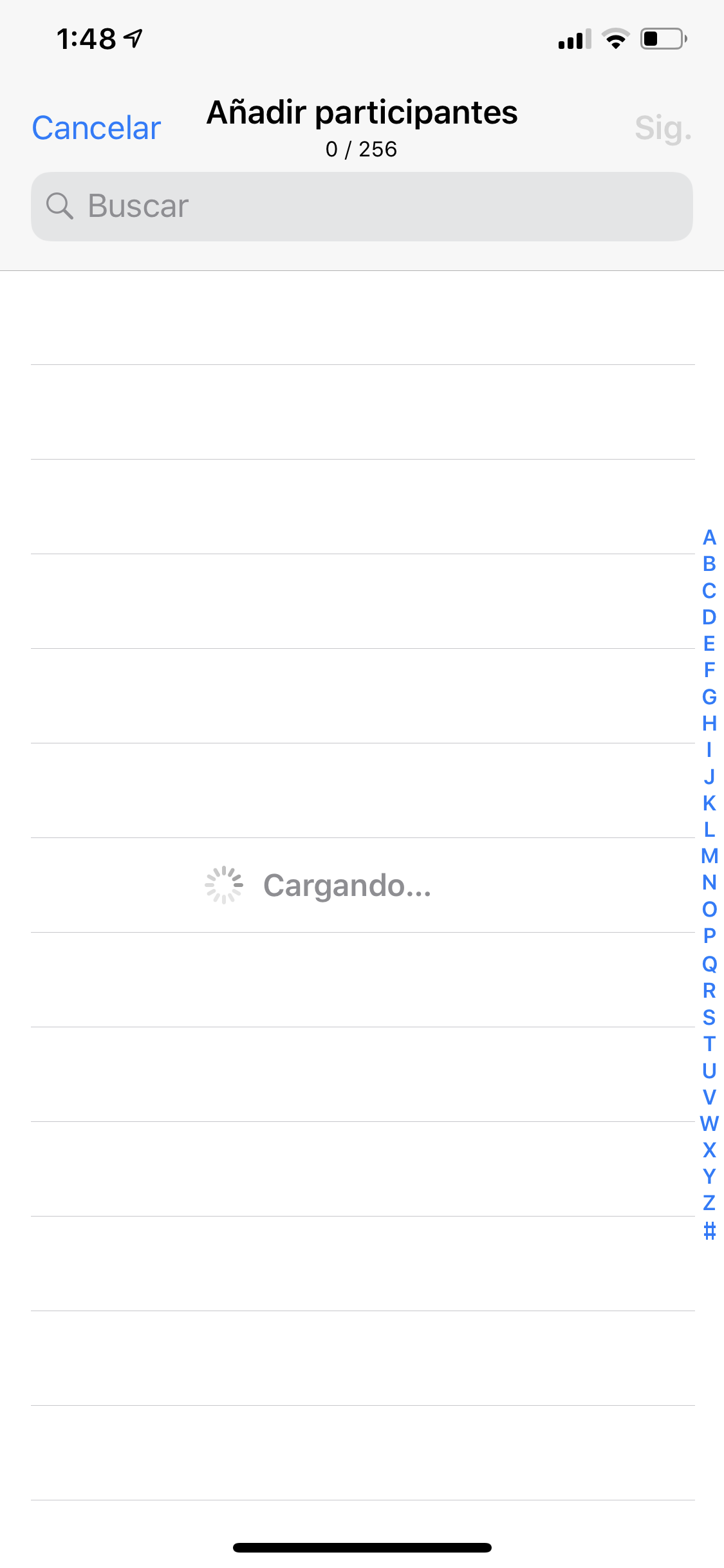Select letter S in the alphabet index
Image resolution: width=724 pixels, height=1568 pixels.
709,1017
